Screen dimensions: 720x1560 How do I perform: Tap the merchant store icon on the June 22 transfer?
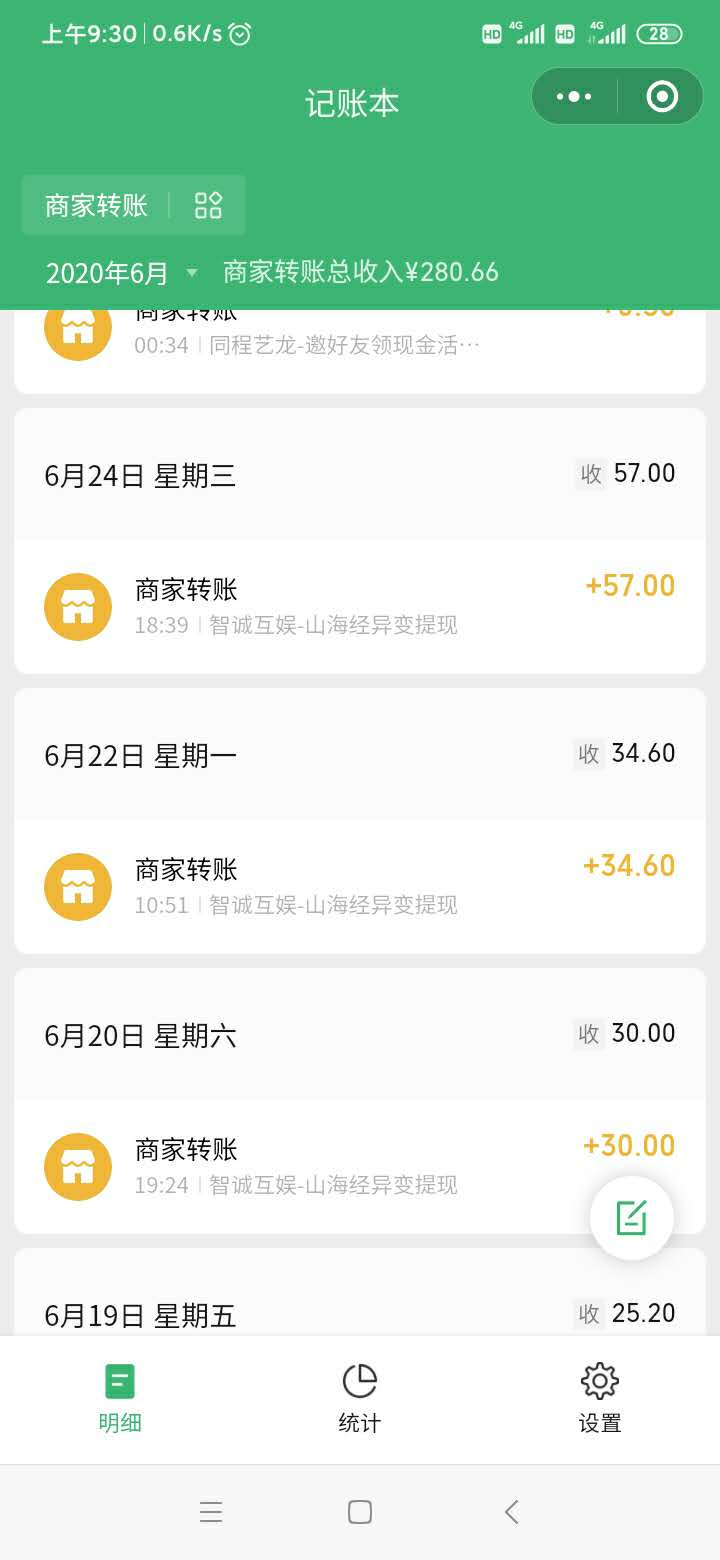point(77,886)
